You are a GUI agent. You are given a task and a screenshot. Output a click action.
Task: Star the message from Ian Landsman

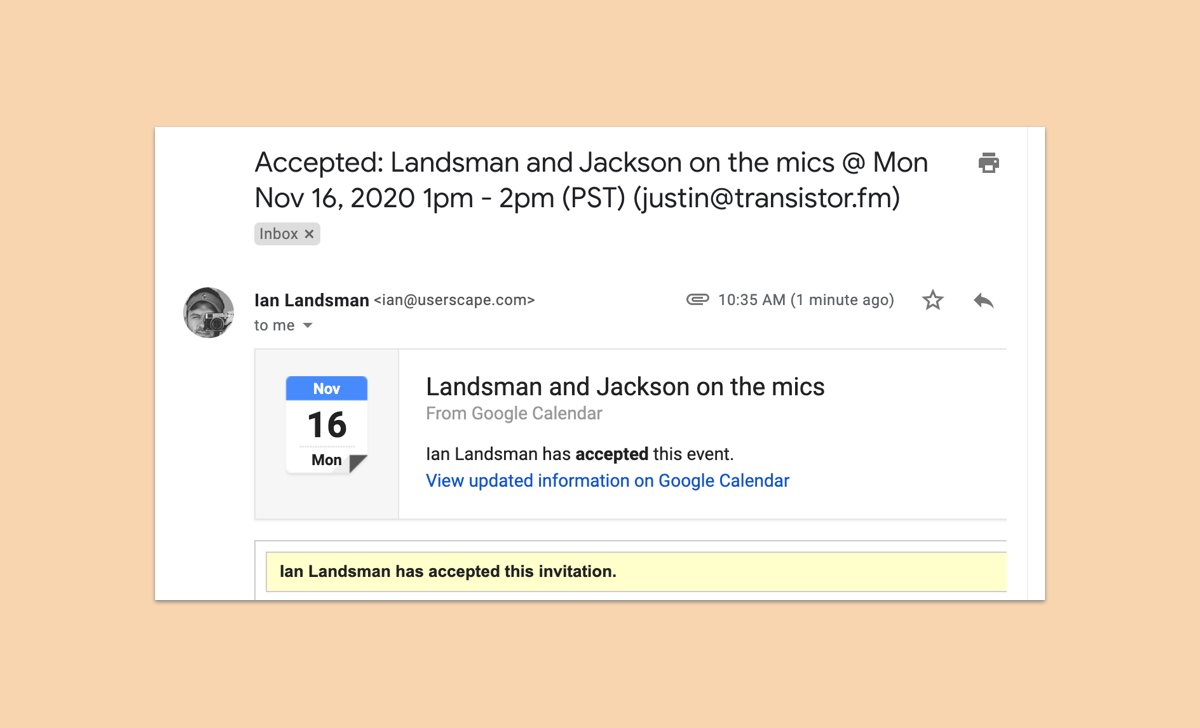[932, 300]
